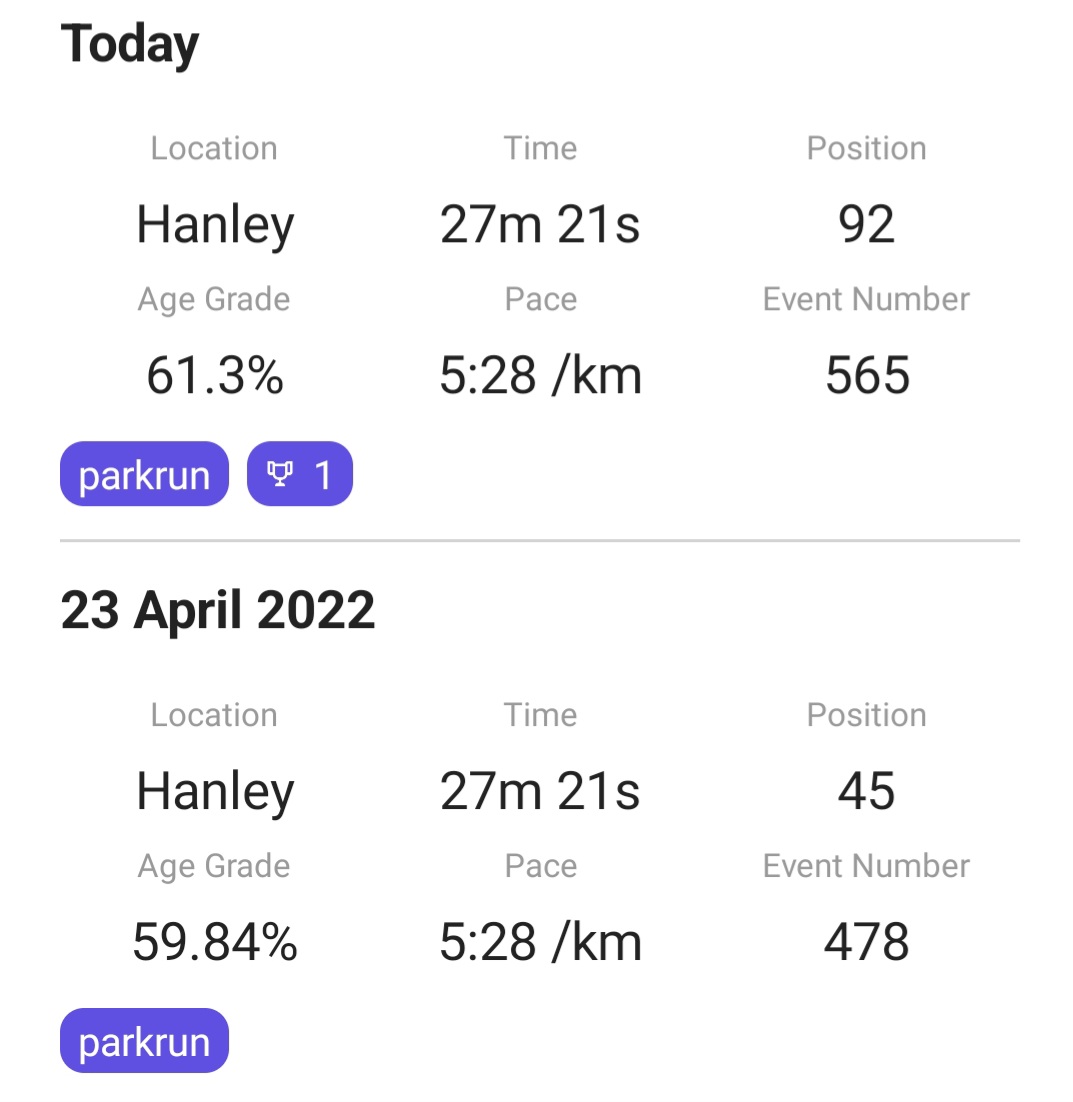1073x1102 pixels.
Task: Select the parkrun chip under 23 April 2022
Action: point(144,1041)
